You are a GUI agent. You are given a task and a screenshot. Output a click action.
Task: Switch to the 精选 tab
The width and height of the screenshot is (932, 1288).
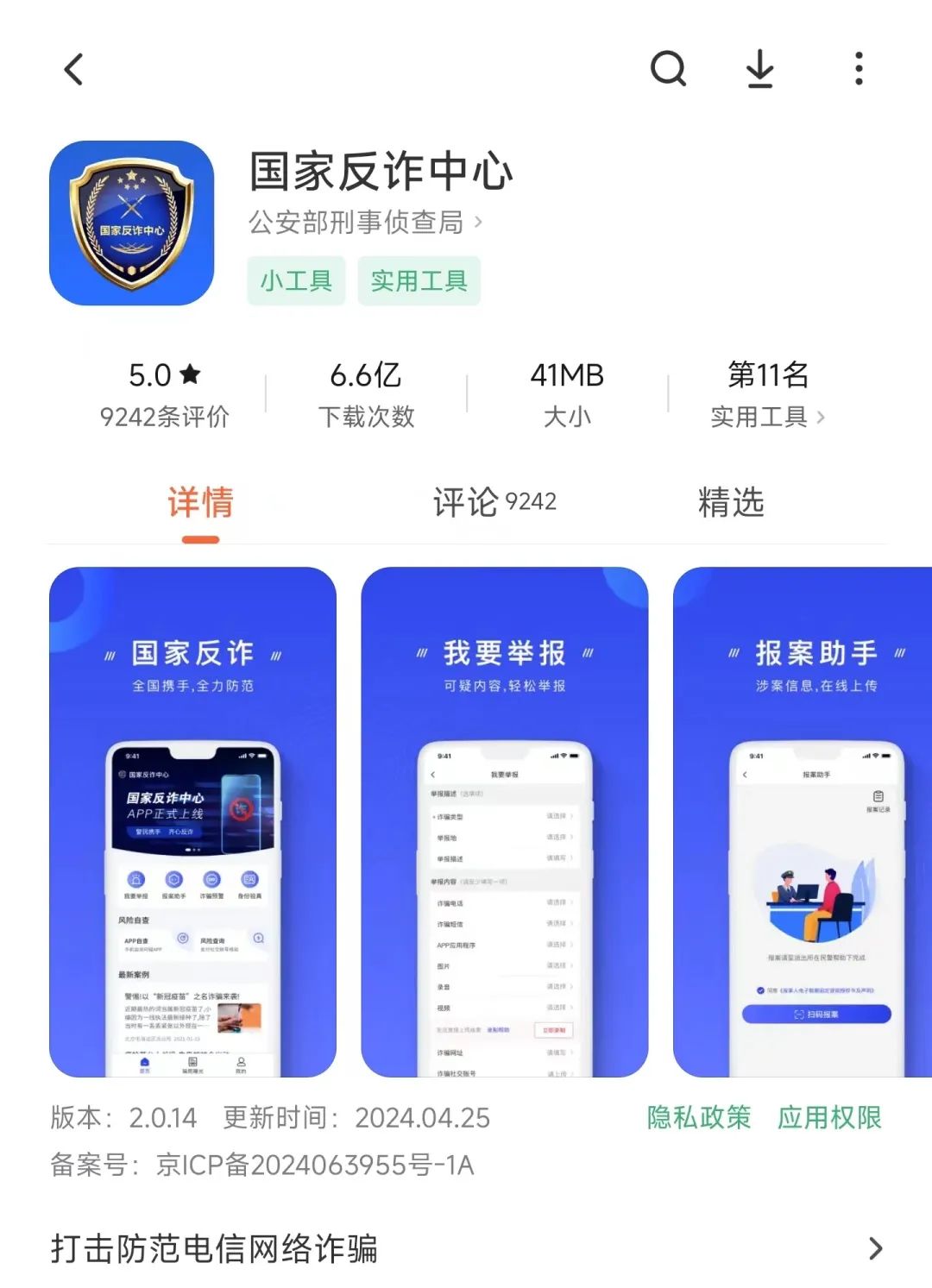(731, 502)
